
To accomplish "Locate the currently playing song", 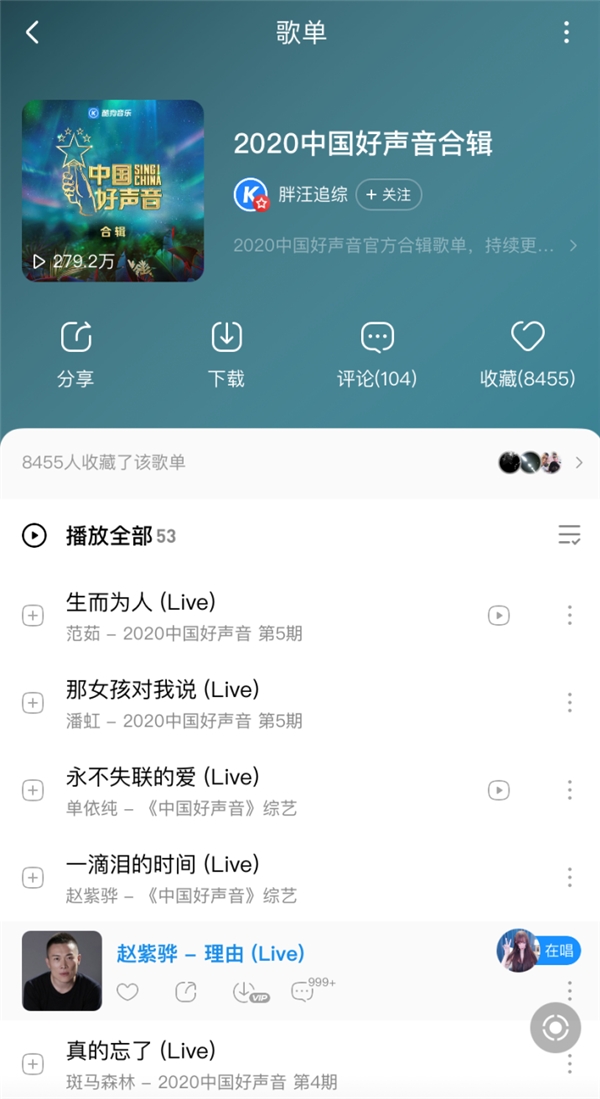I will pos(555,1028).
